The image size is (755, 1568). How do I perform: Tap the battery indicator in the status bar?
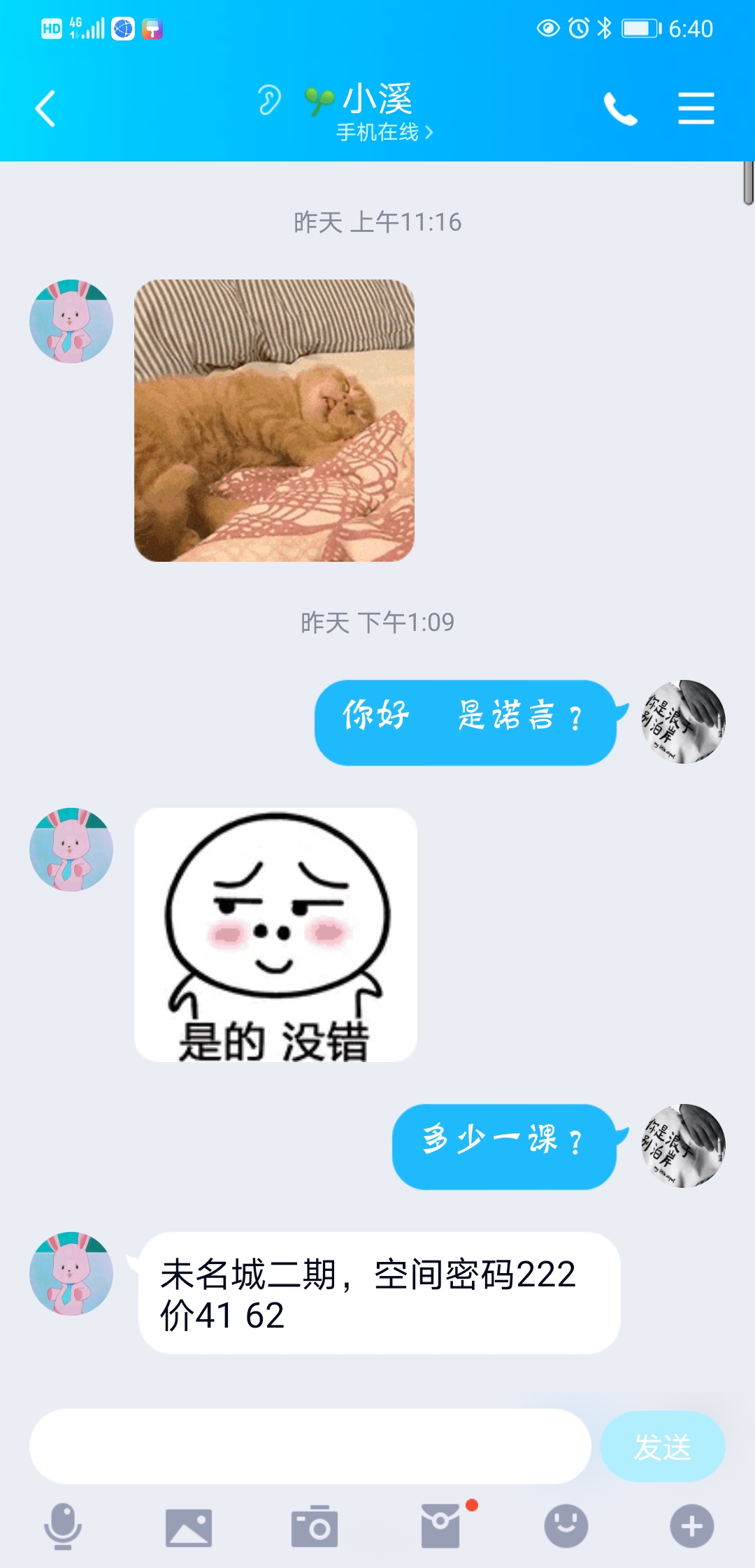coord(638,28)
